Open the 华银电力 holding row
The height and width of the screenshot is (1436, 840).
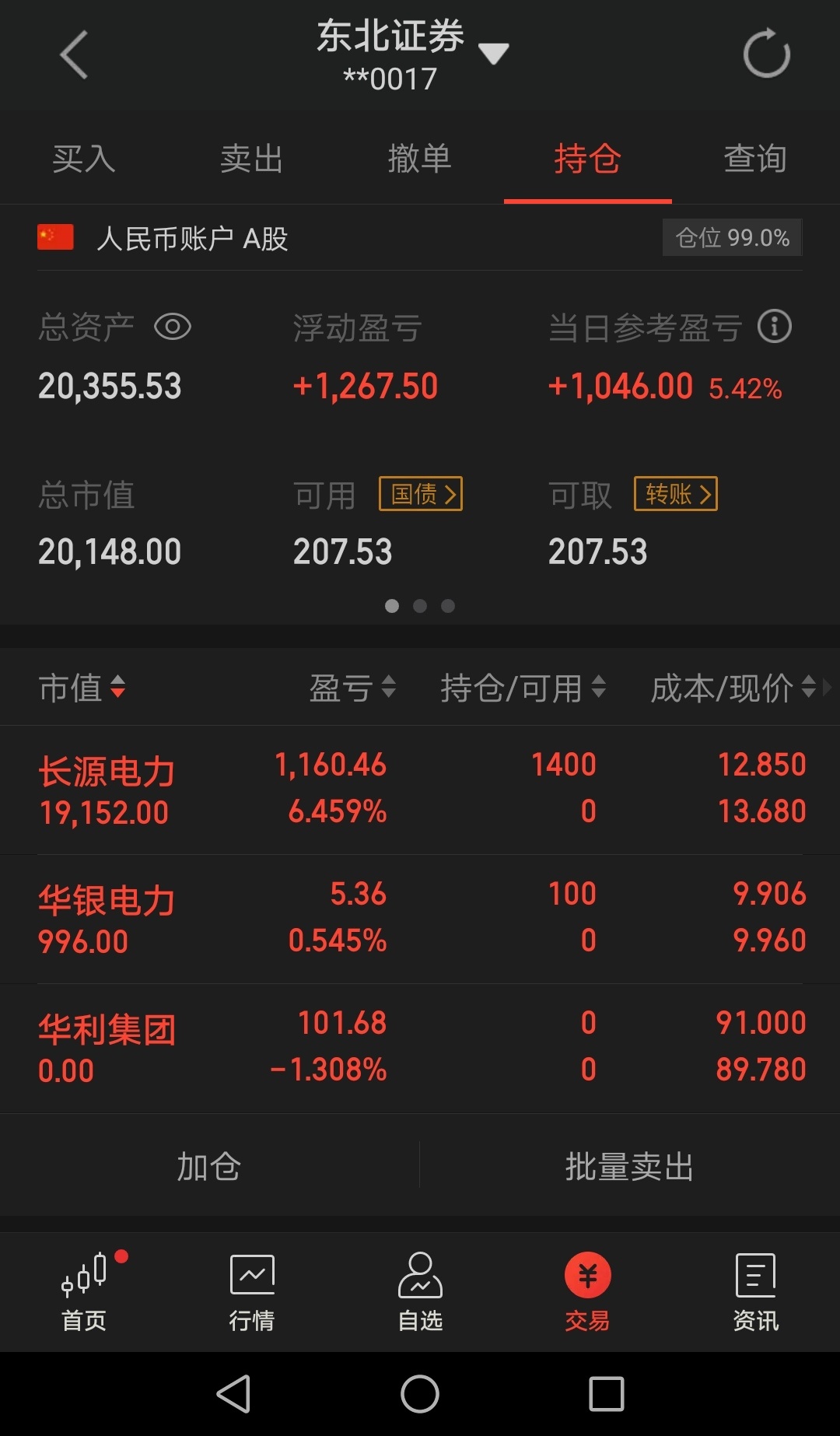pyautogui.click(x=420, y=919)
